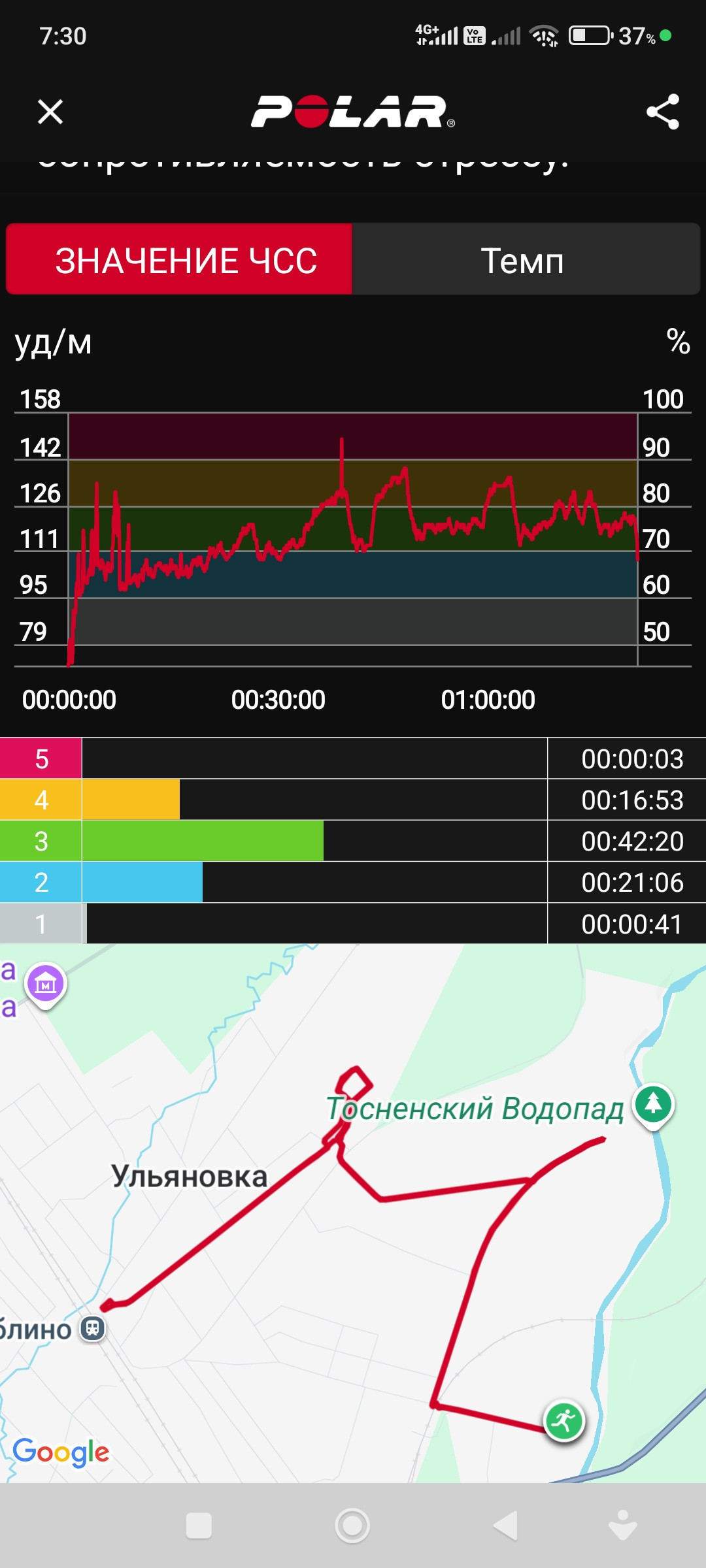Share this training session
This screenshot has width=706, height=1568.
tap(663, 112)
